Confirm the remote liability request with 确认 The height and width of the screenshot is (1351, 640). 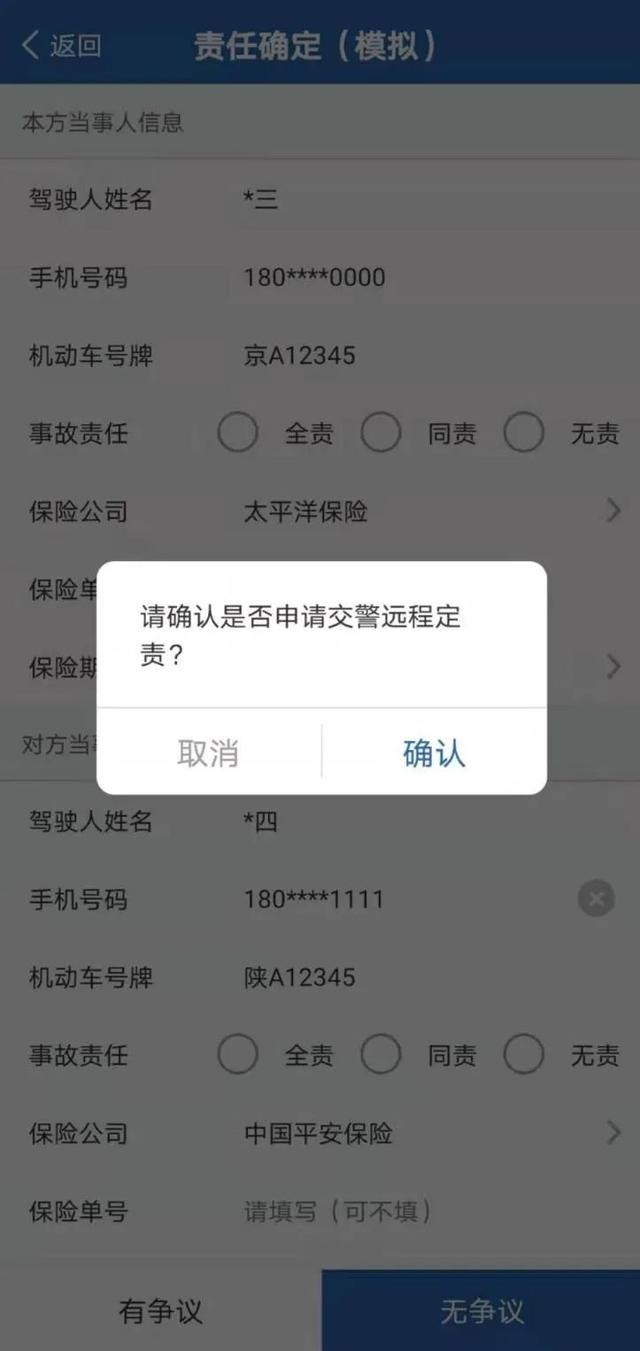434,752
